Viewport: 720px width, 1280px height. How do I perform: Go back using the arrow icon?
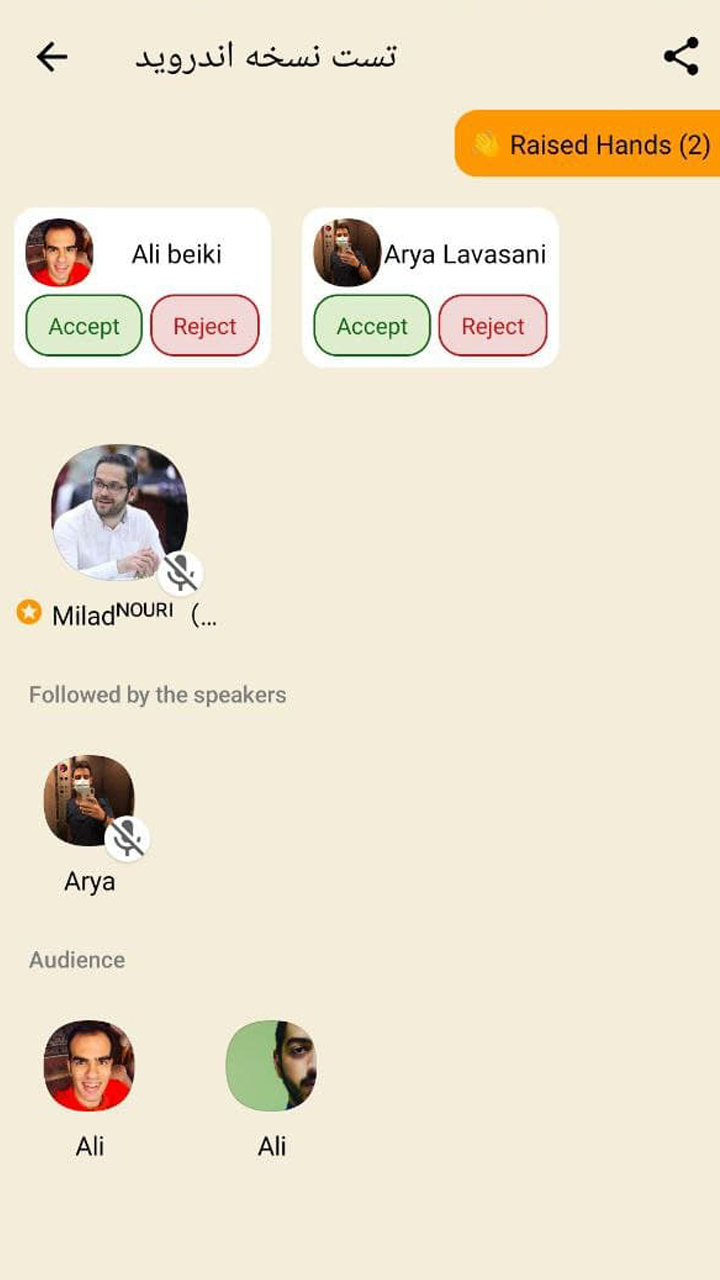click(x=52, y=57)
